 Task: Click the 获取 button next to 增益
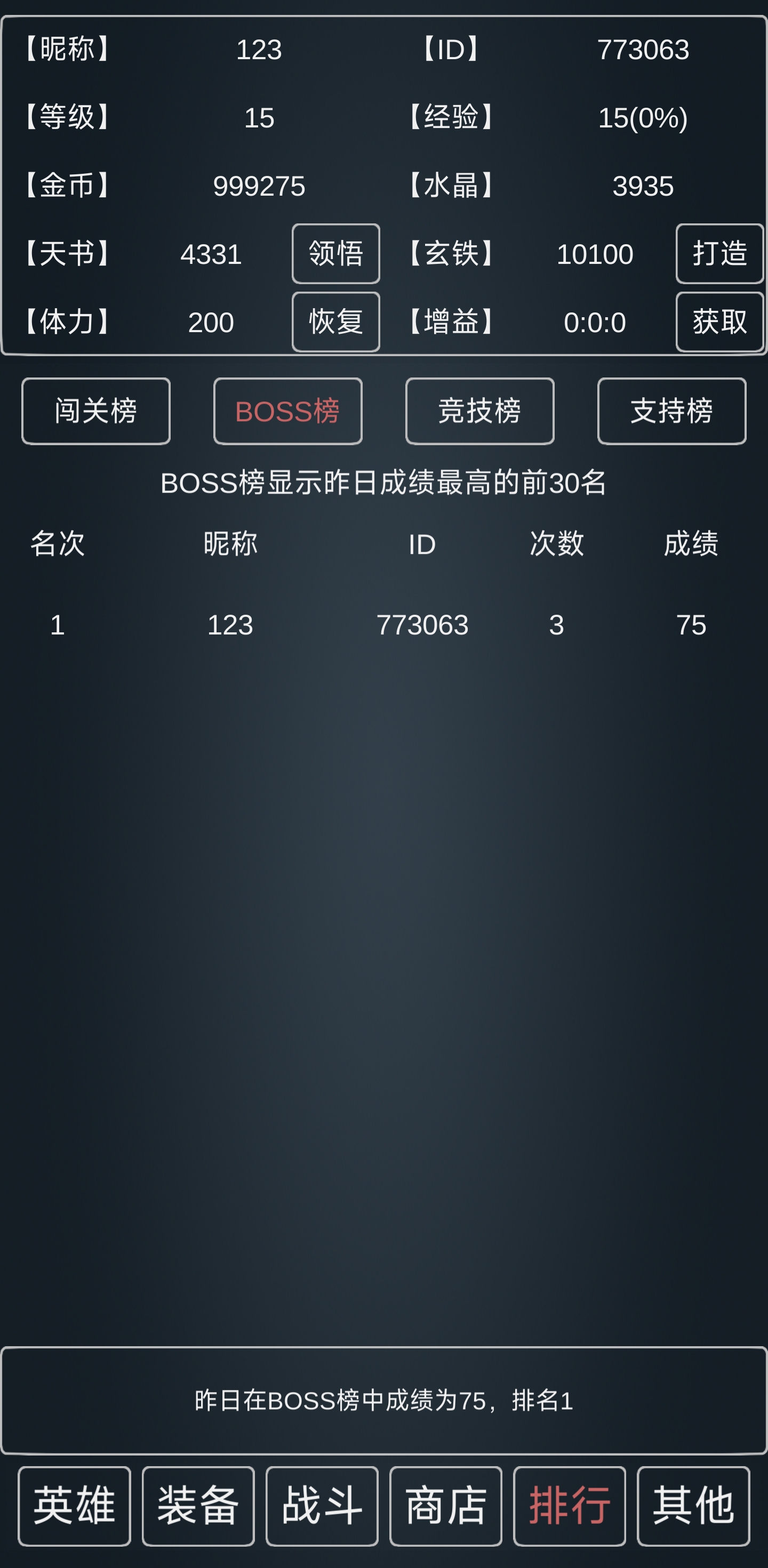pyautogui.click(x=720, y=323)
